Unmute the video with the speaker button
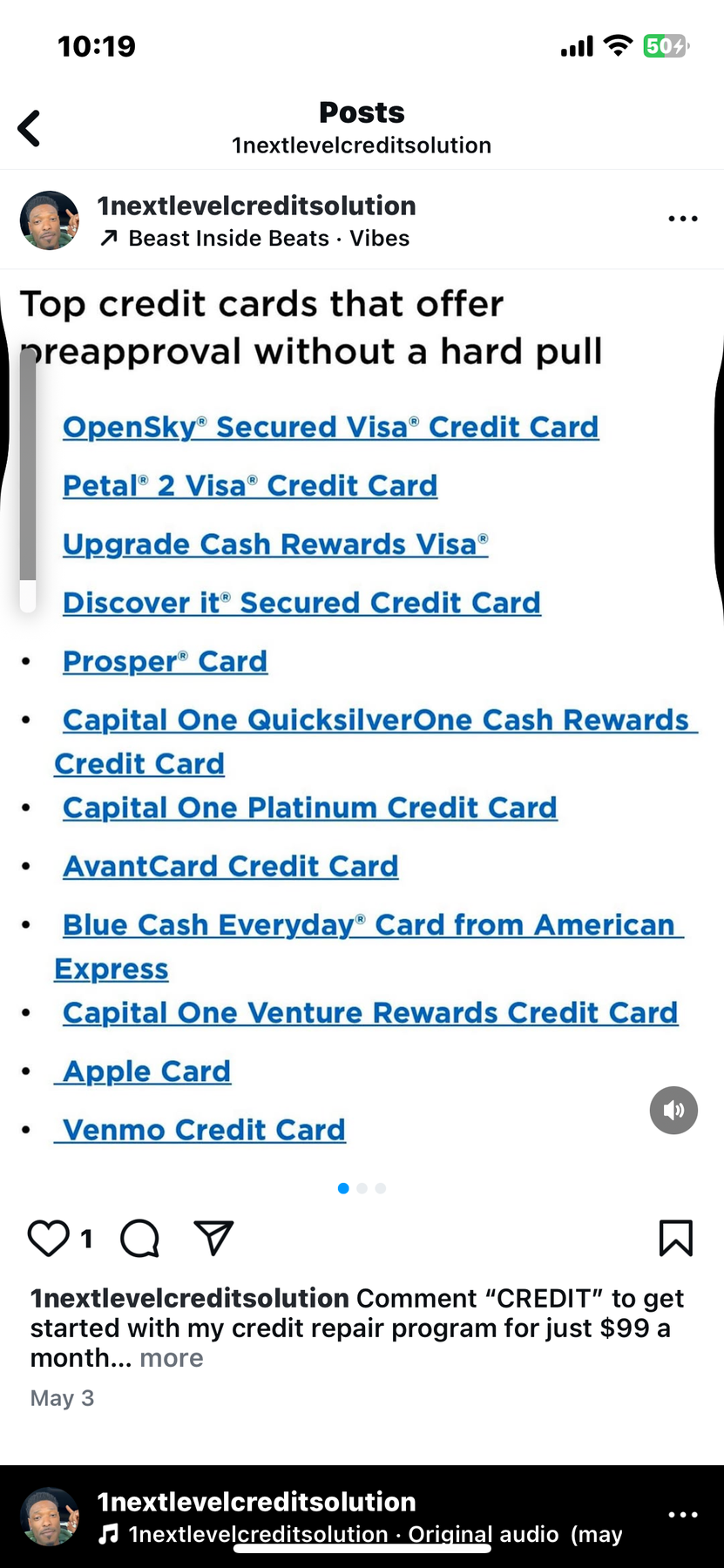Screen dimensions: 724x1568 [673, 1110]
